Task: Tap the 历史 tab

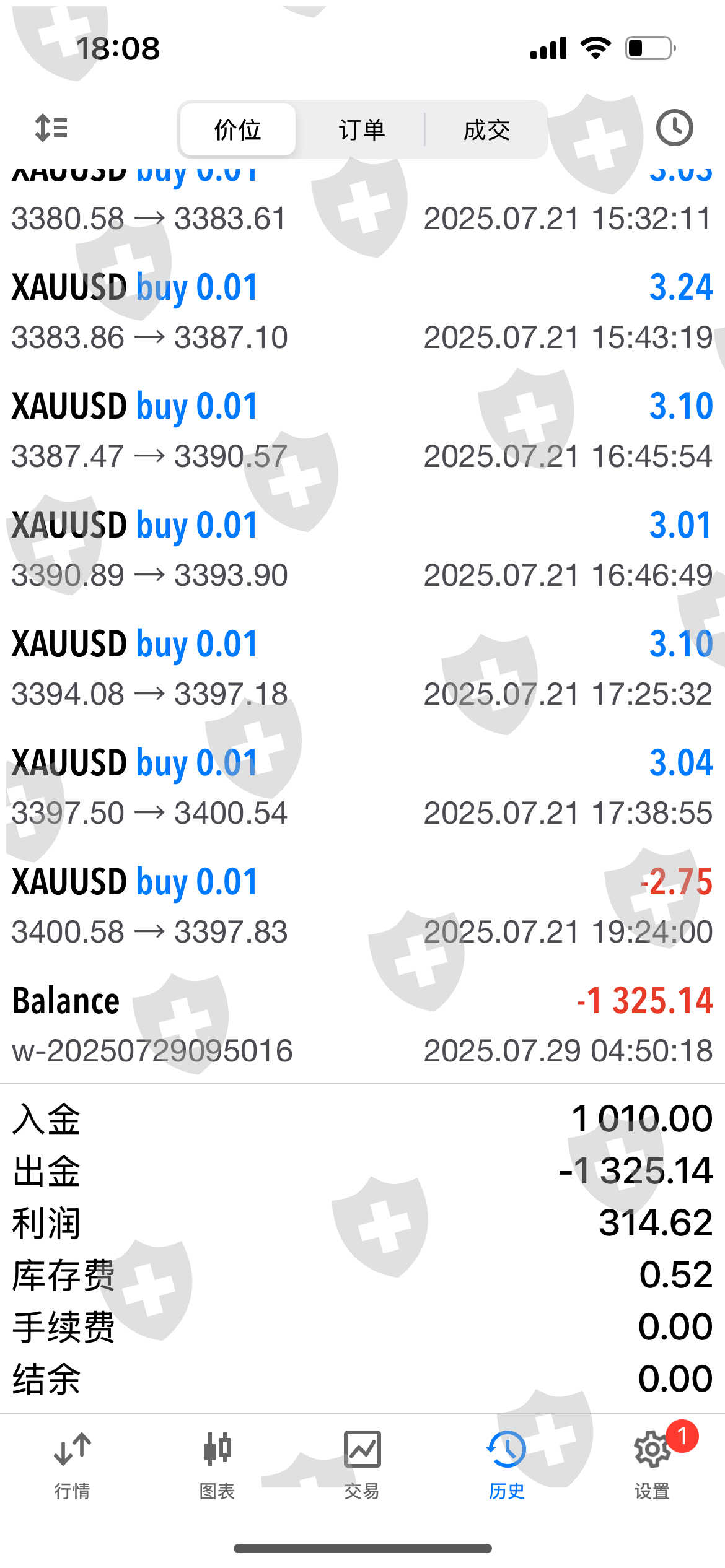Action: pos(507,1464)
